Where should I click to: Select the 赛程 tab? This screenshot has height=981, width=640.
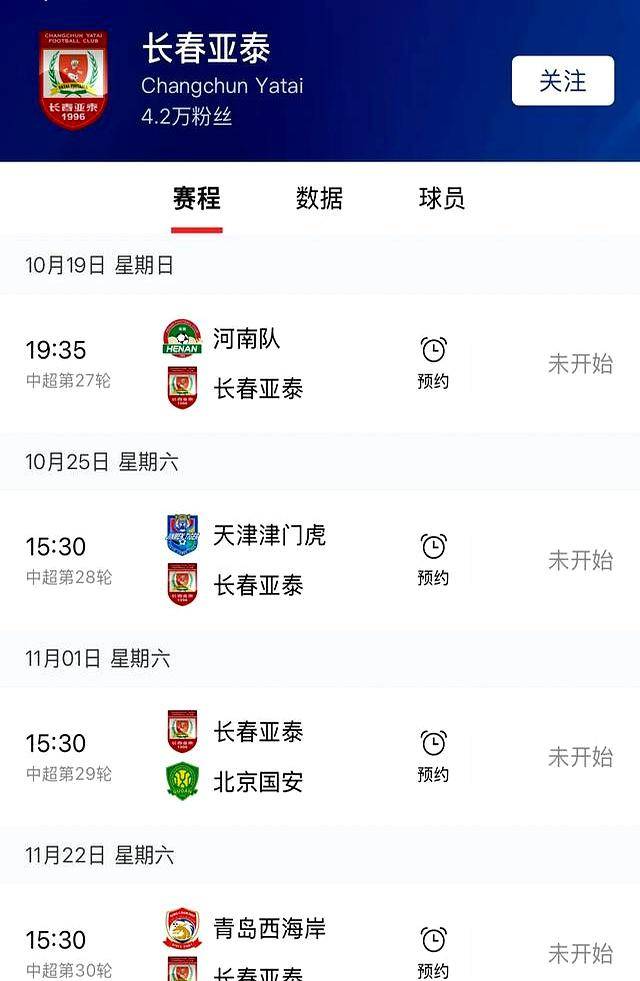(x=197, y=198)
